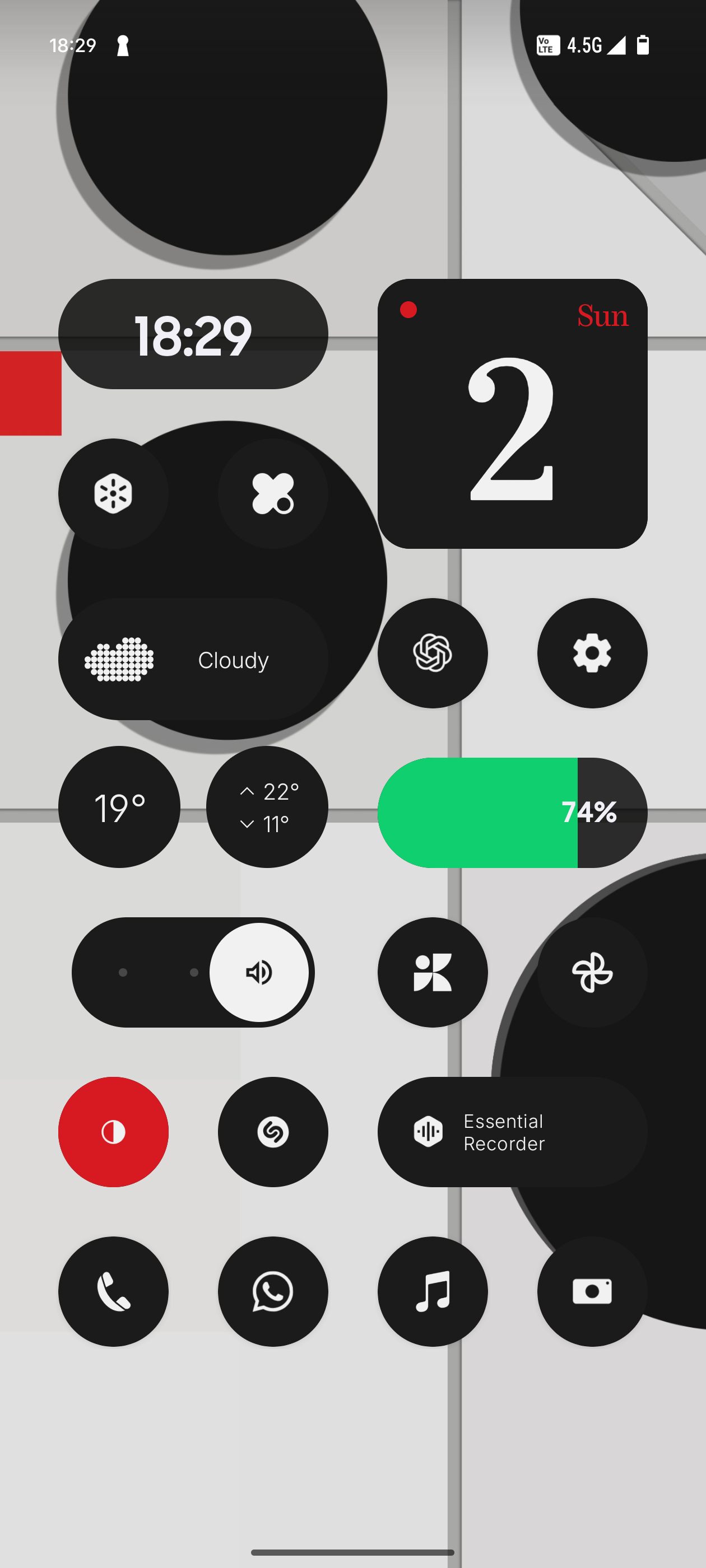The width and height of the screenshot is (706, 1568).
Task: Open the 18:29 clock widget
Action: pos(193,334)
